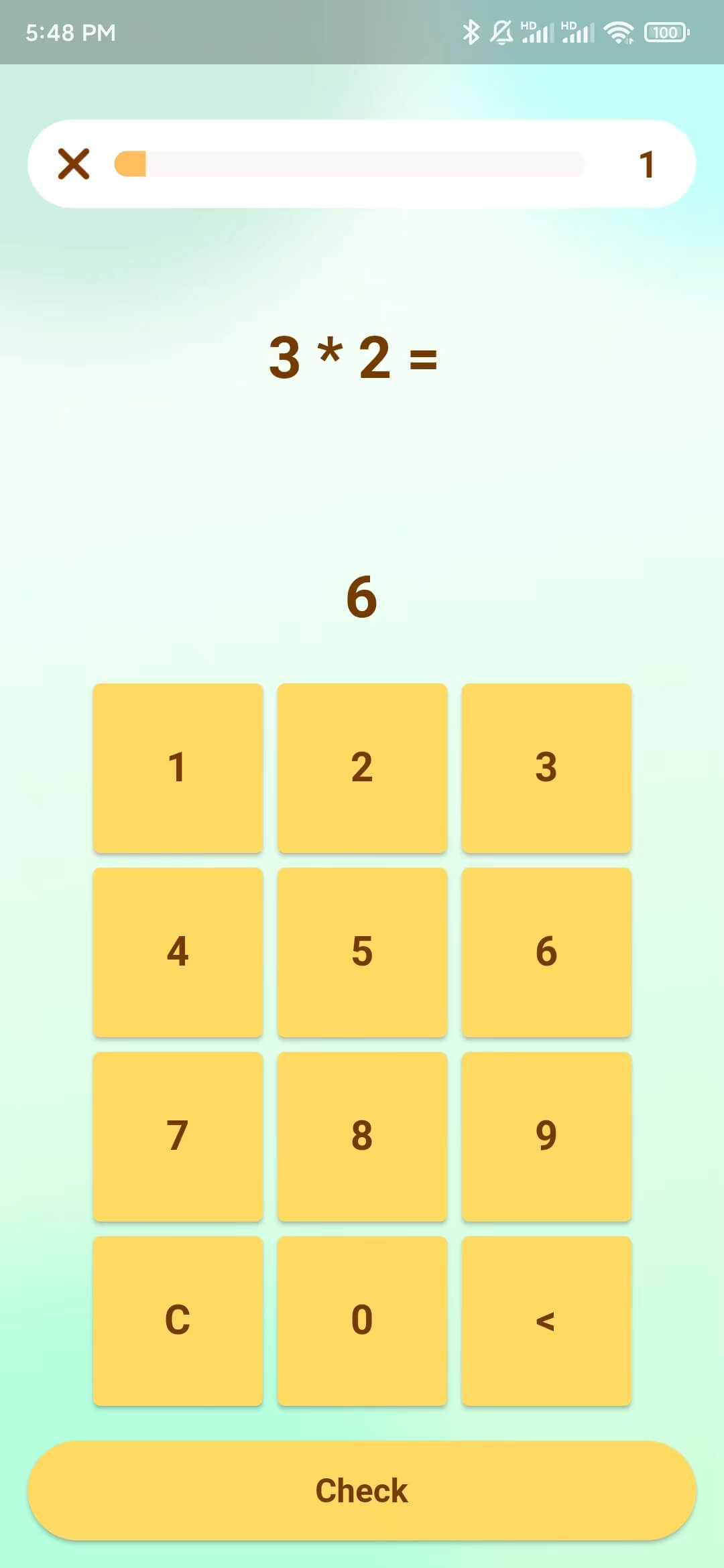Hit the 6 key on the keypad
This screenshot has height=1568, width=724.
point(546,952)
